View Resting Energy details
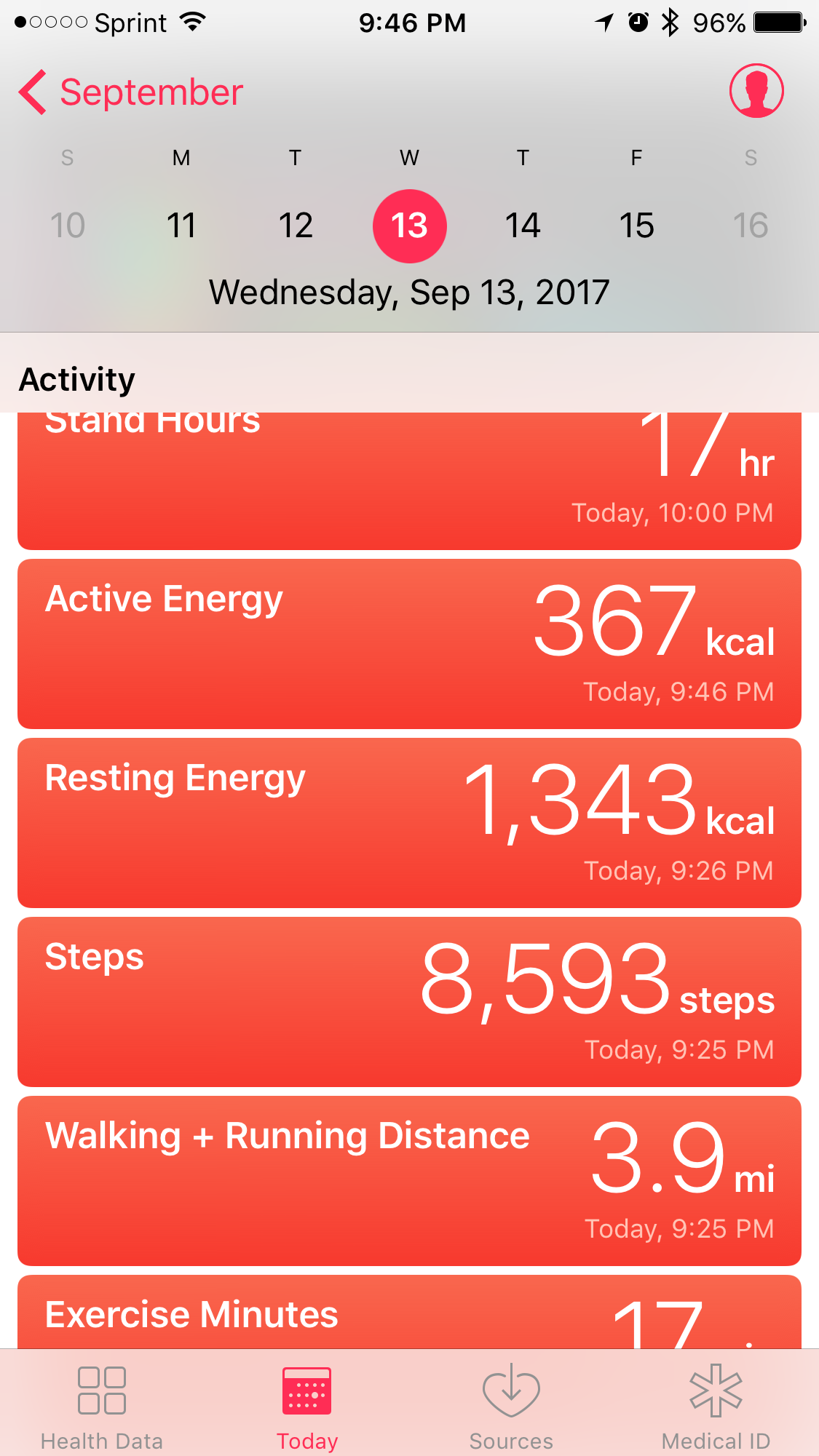 point(409,823)
